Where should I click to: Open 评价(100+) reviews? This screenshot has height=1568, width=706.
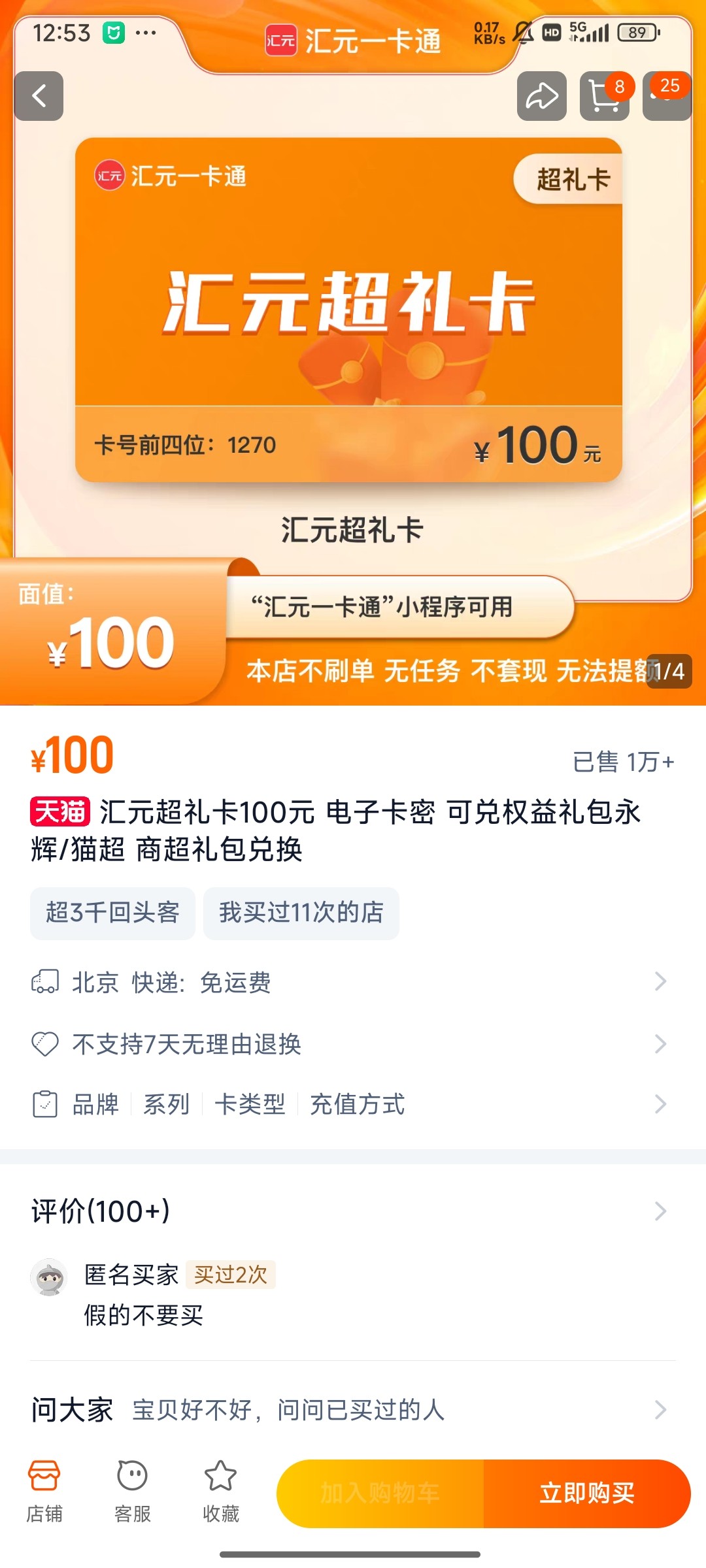pyautogui.click(x=353, y=1211)
